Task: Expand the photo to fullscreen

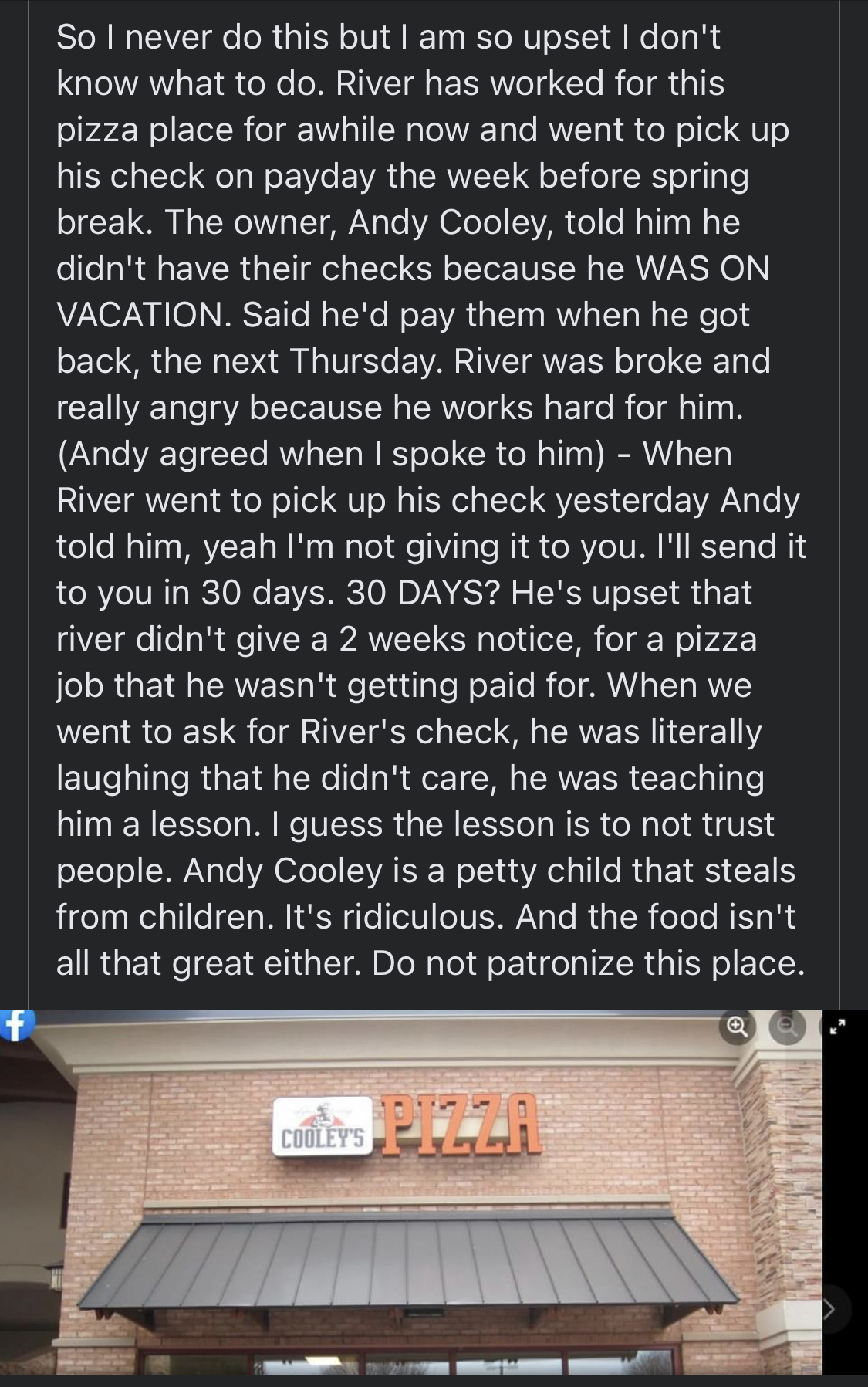Action: coord(840,1027)
